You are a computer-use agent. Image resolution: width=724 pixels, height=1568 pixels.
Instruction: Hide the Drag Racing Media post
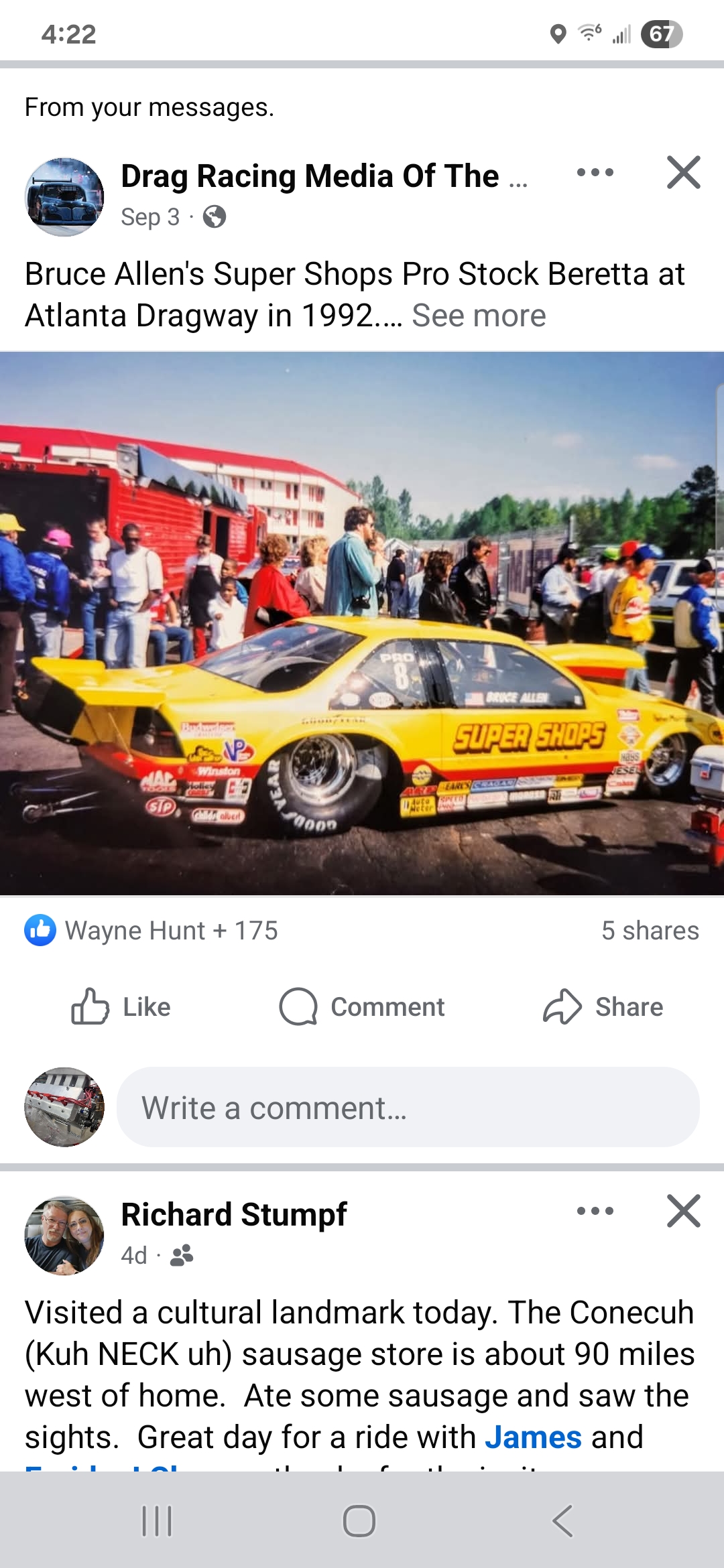click(683, 173)
